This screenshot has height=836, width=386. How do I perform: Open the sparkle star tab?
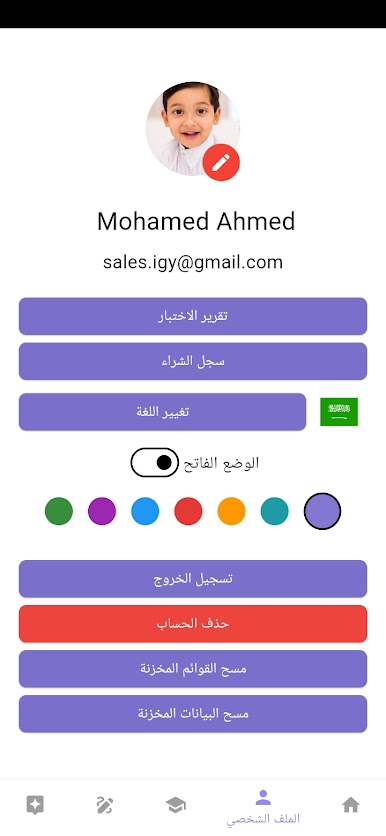pyautogui.click(x=35, y=805)
